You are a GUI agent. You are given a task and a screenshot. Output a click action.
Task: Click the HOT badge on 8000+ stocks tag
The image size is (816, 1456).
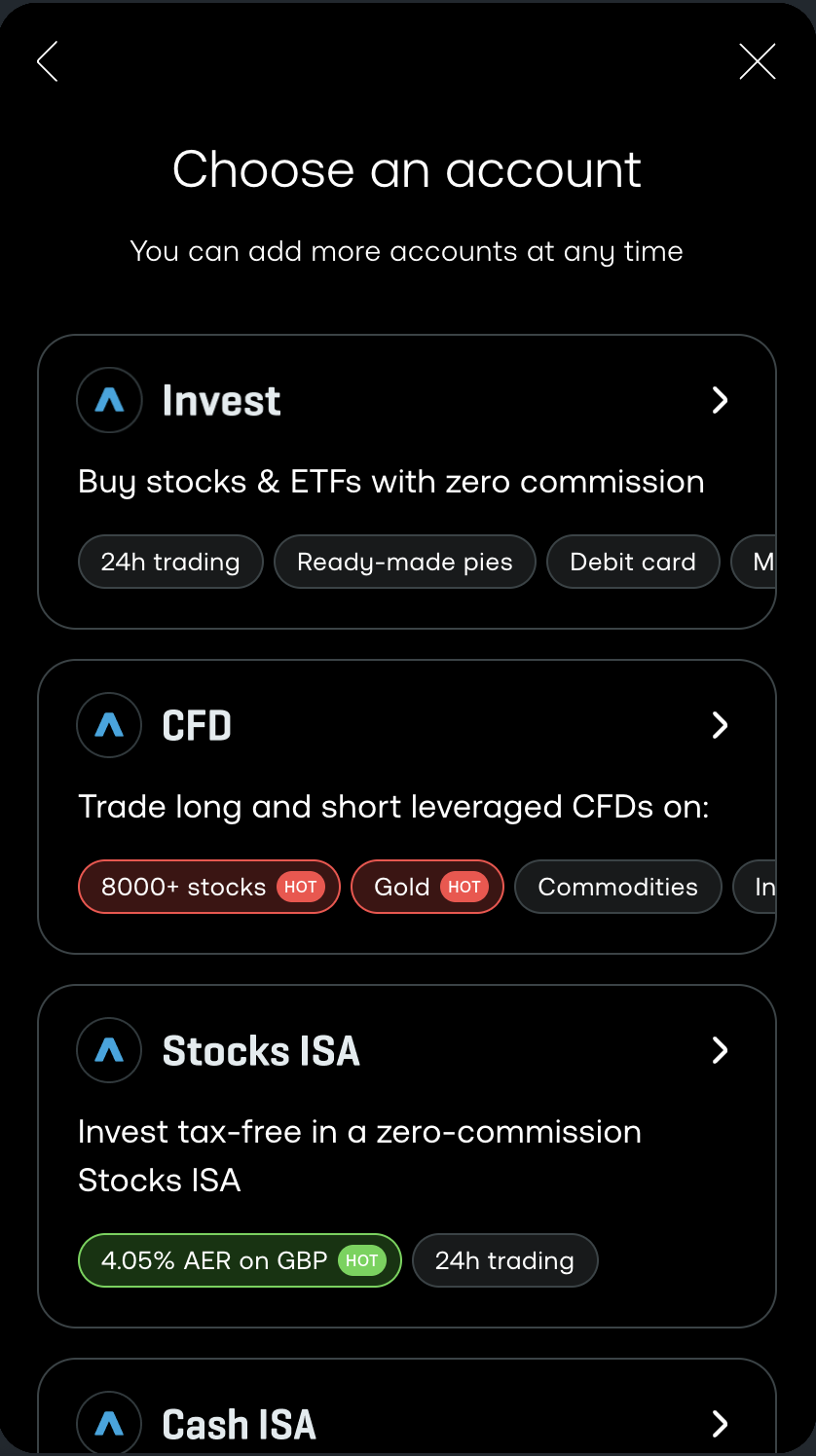tap(302, 887)
